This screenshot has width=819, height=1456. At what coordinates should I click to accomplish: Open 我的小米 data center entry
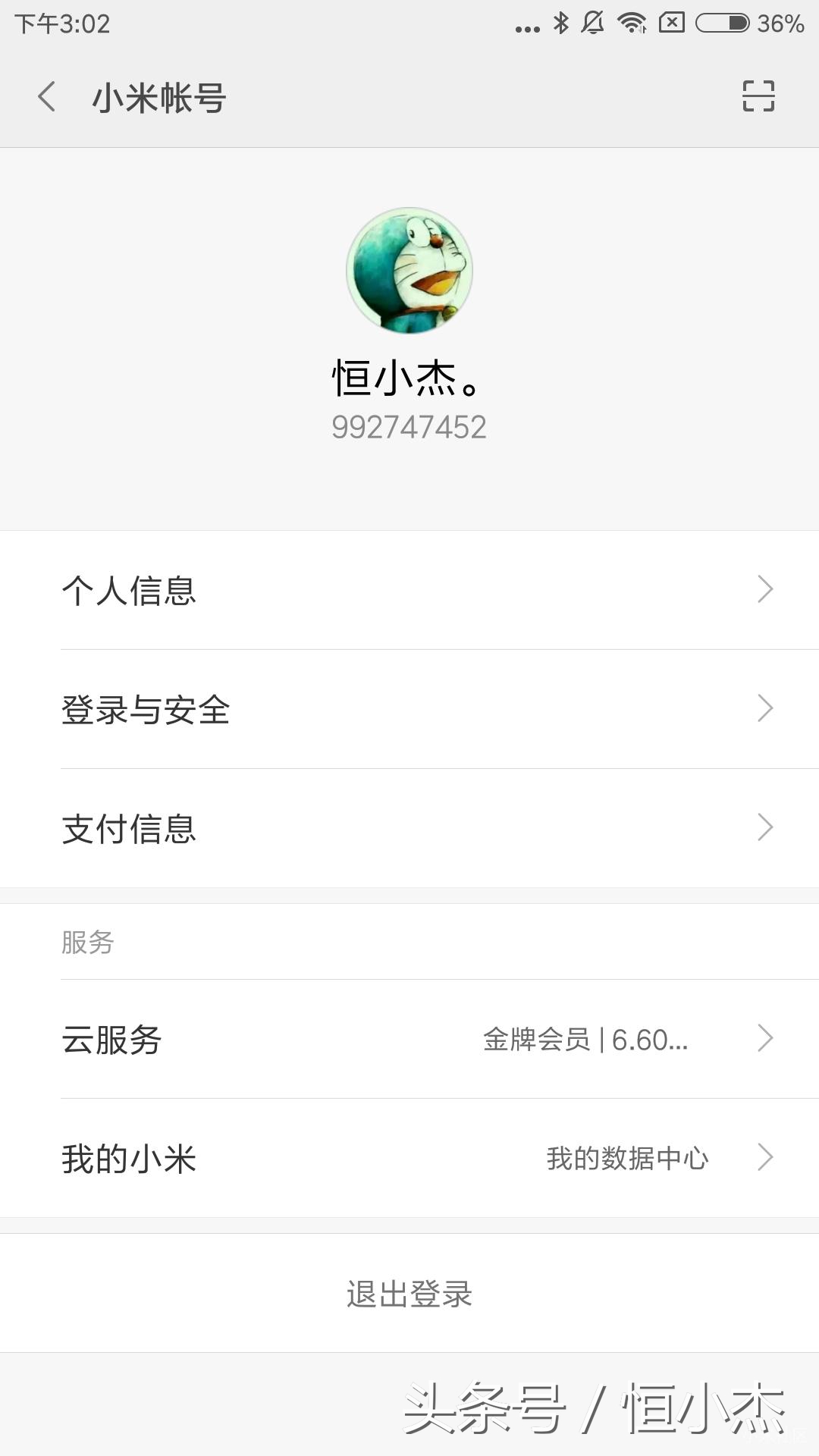(409, 1157)
